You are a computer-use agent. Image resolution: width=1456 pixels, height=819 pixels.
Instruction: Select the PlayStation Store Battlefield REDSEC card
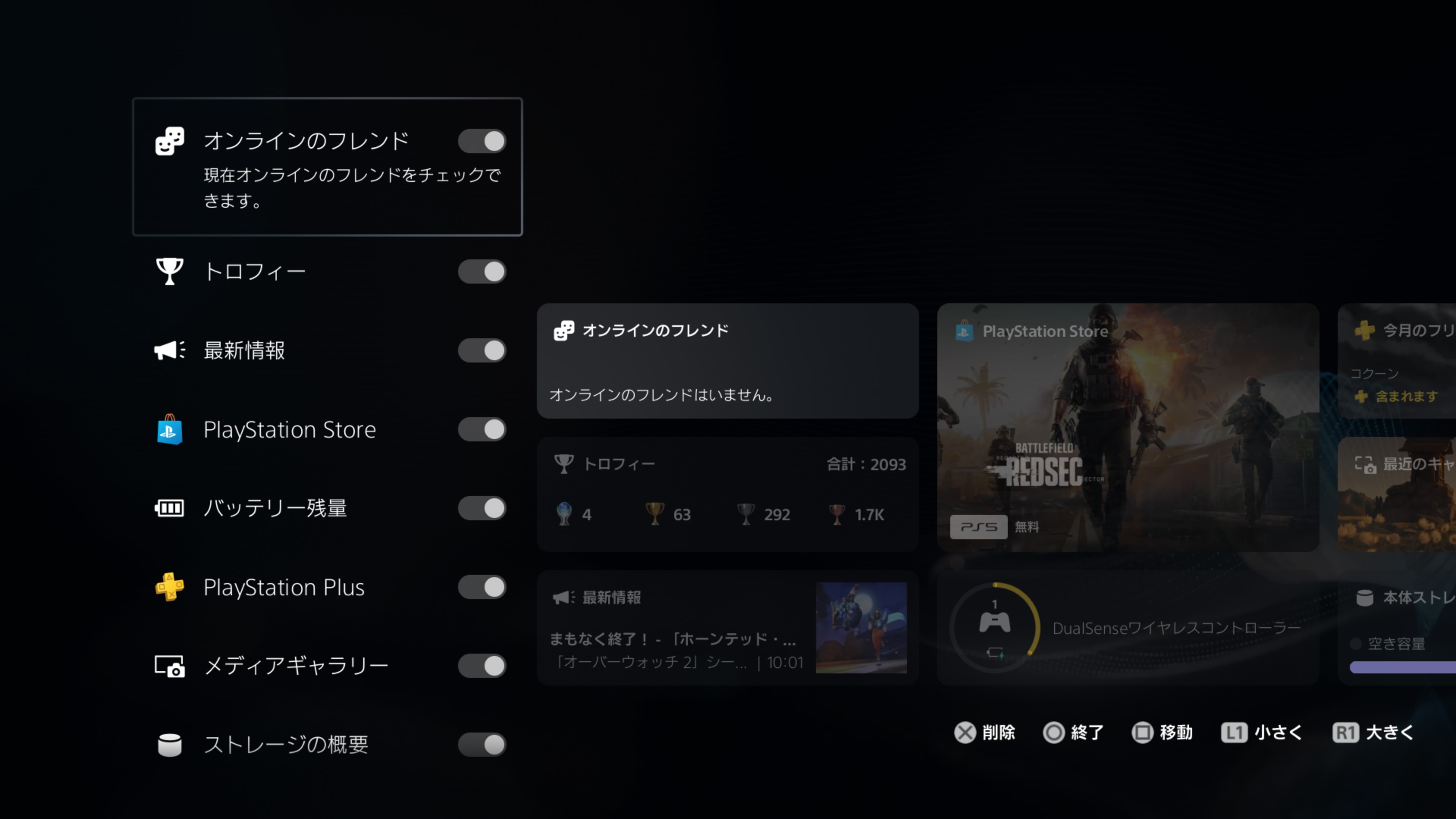[1128, 428]
